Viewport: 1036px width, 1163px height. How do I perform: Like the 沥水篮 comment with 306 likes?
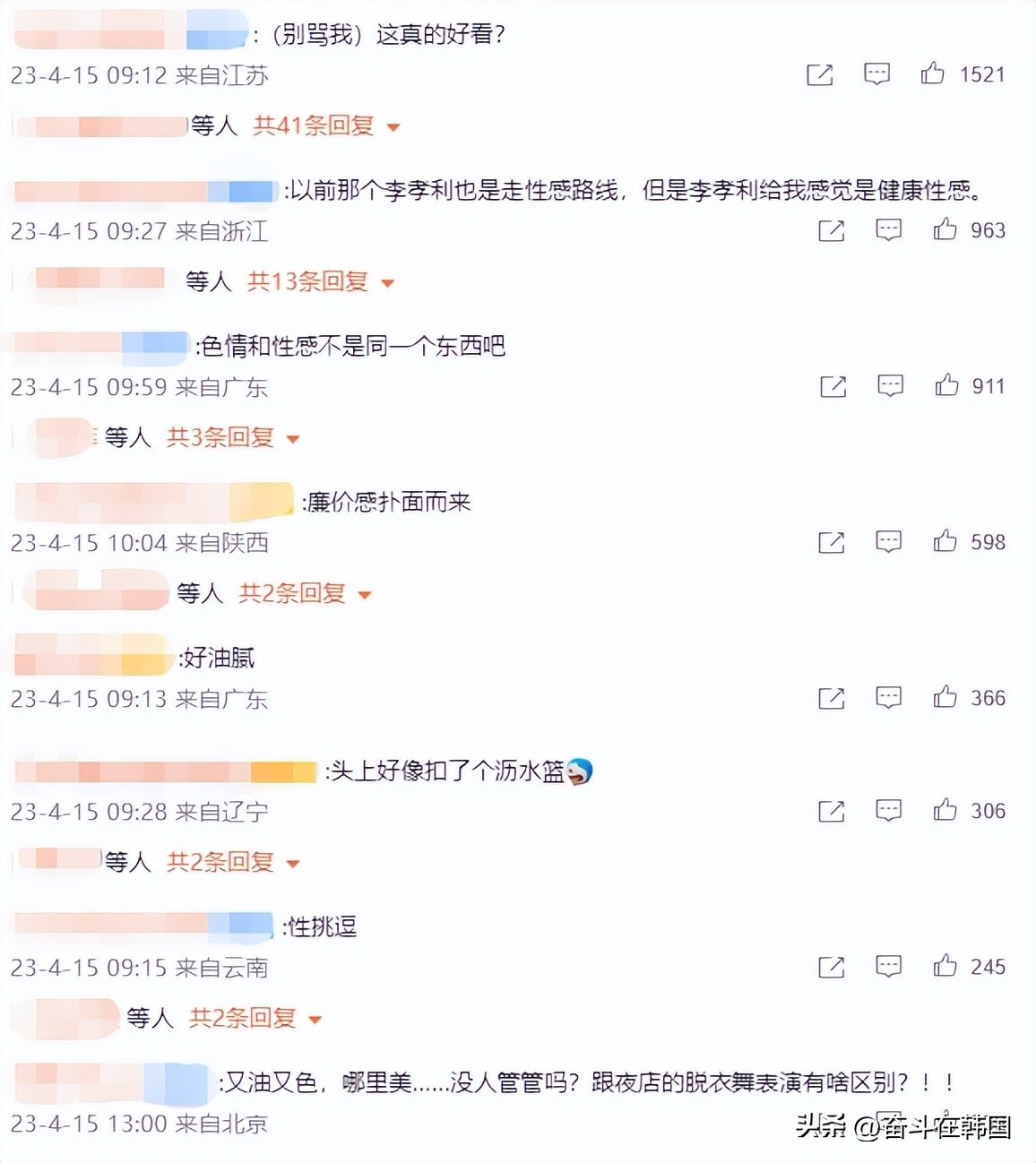945,810
